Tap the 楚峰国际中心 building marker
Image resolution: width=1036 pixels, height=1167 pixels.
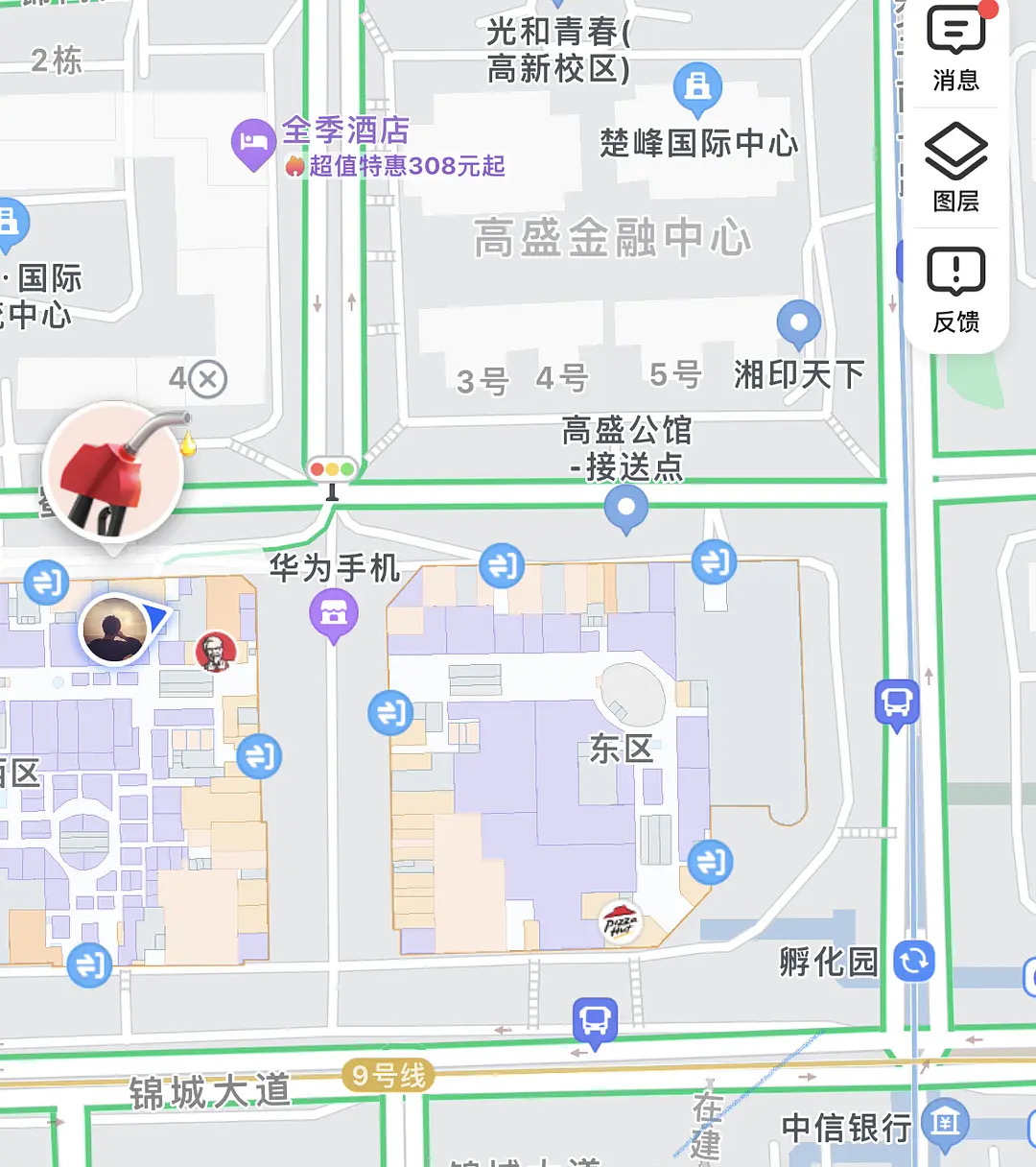coord(697,86)
